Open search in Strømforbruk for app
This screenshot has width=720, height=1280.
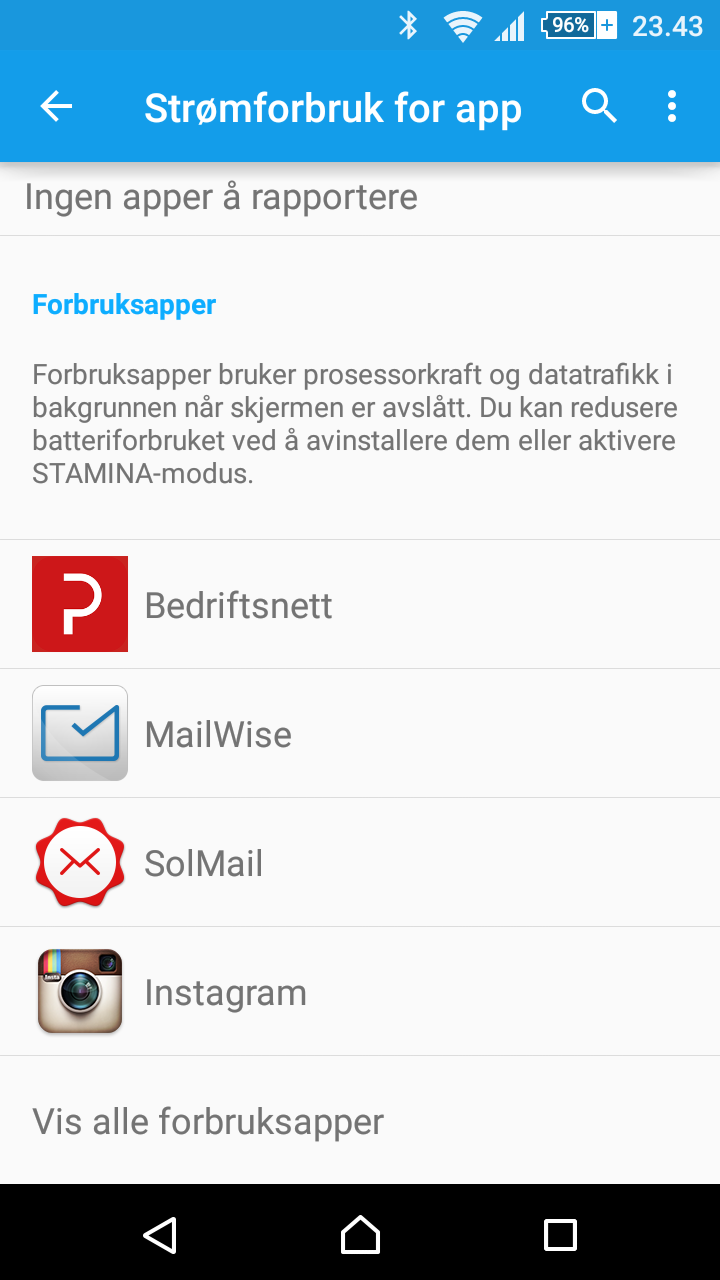[x=599, y=106]
